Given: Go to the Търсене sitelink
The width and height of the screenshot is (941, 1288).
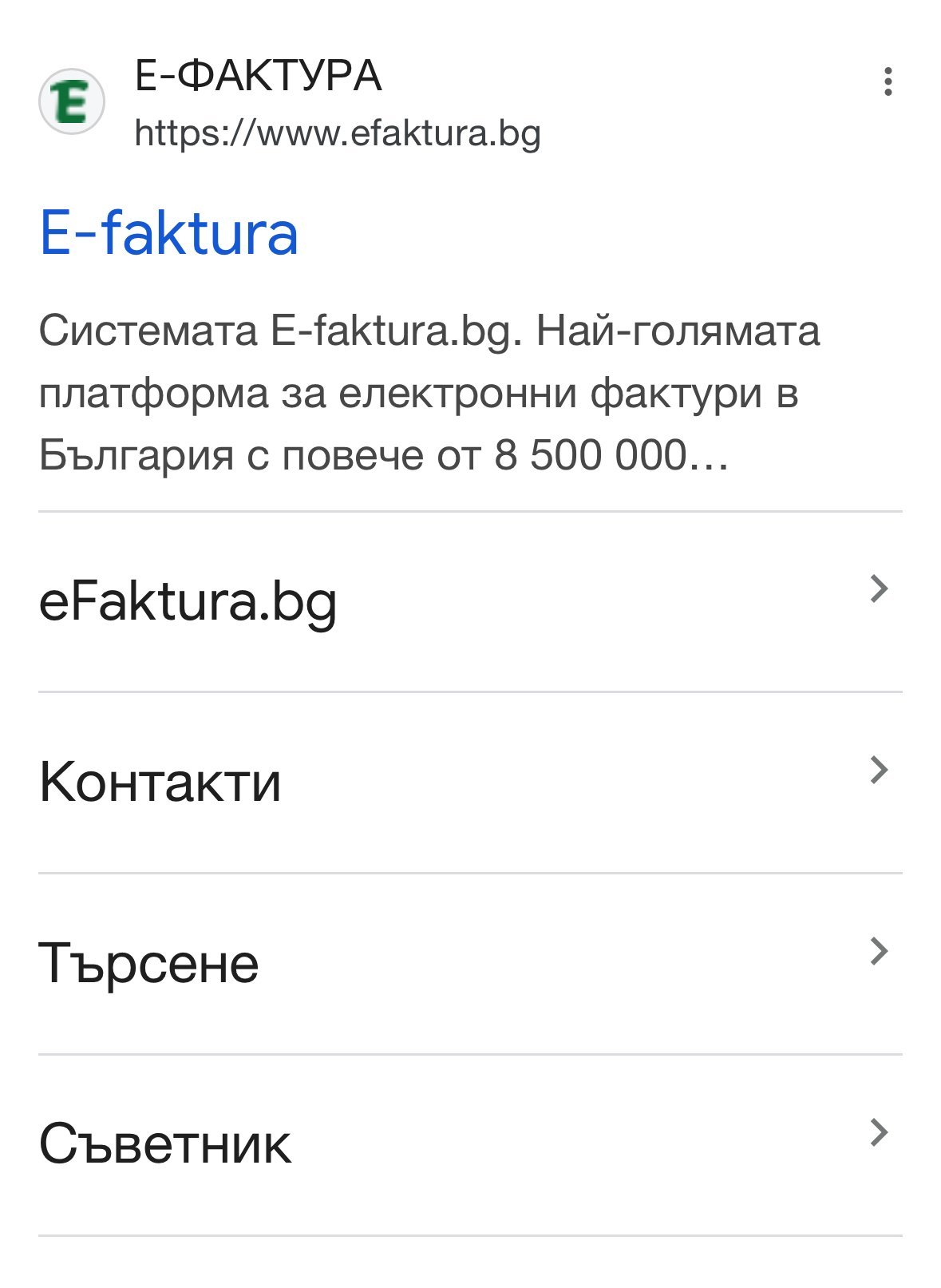Looking at the screenshot, I should pyautogui.click(x=148, y=963).
